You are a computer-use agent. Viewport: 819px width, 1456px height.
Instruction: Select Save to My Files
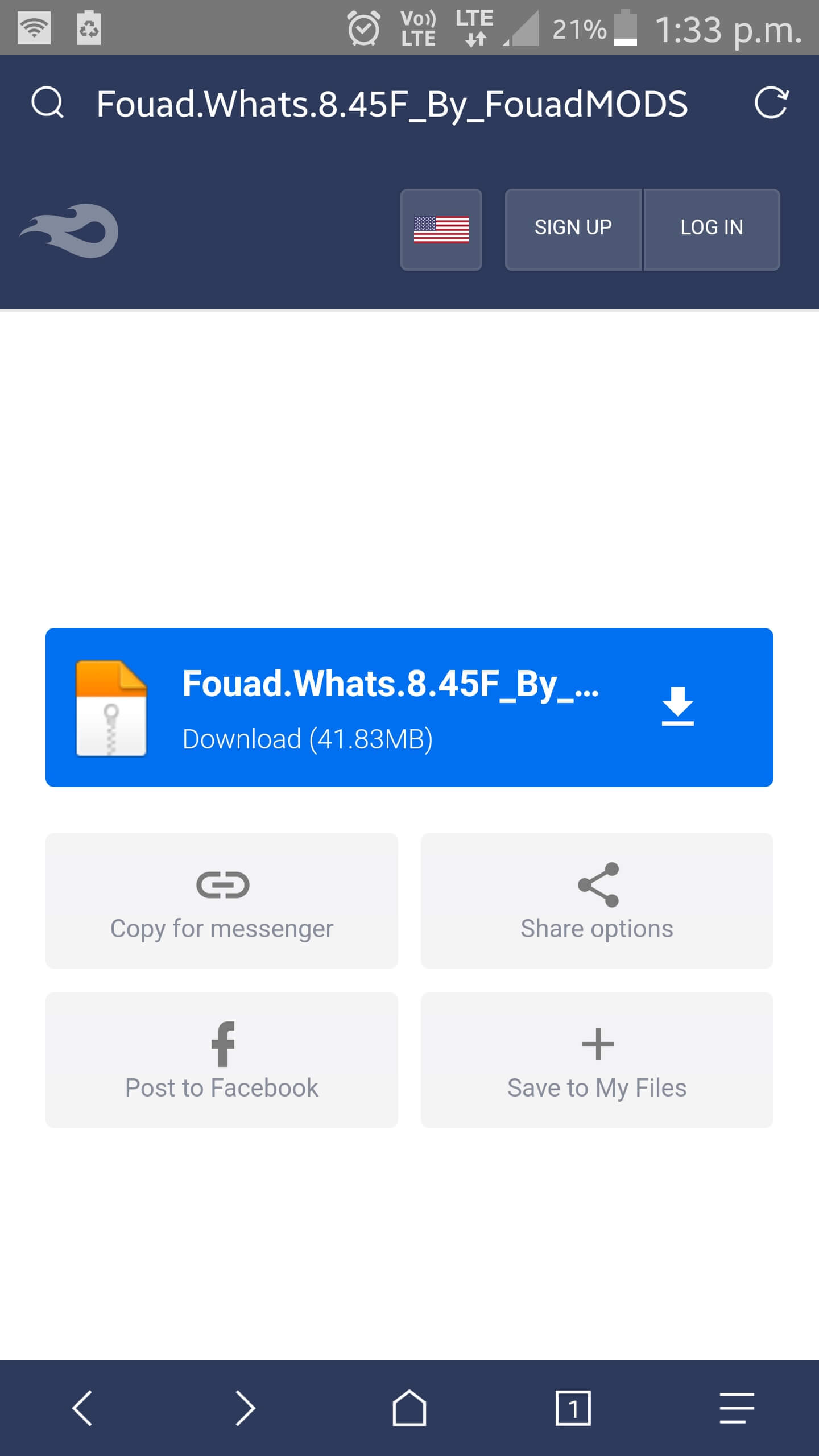[597, 1060]
